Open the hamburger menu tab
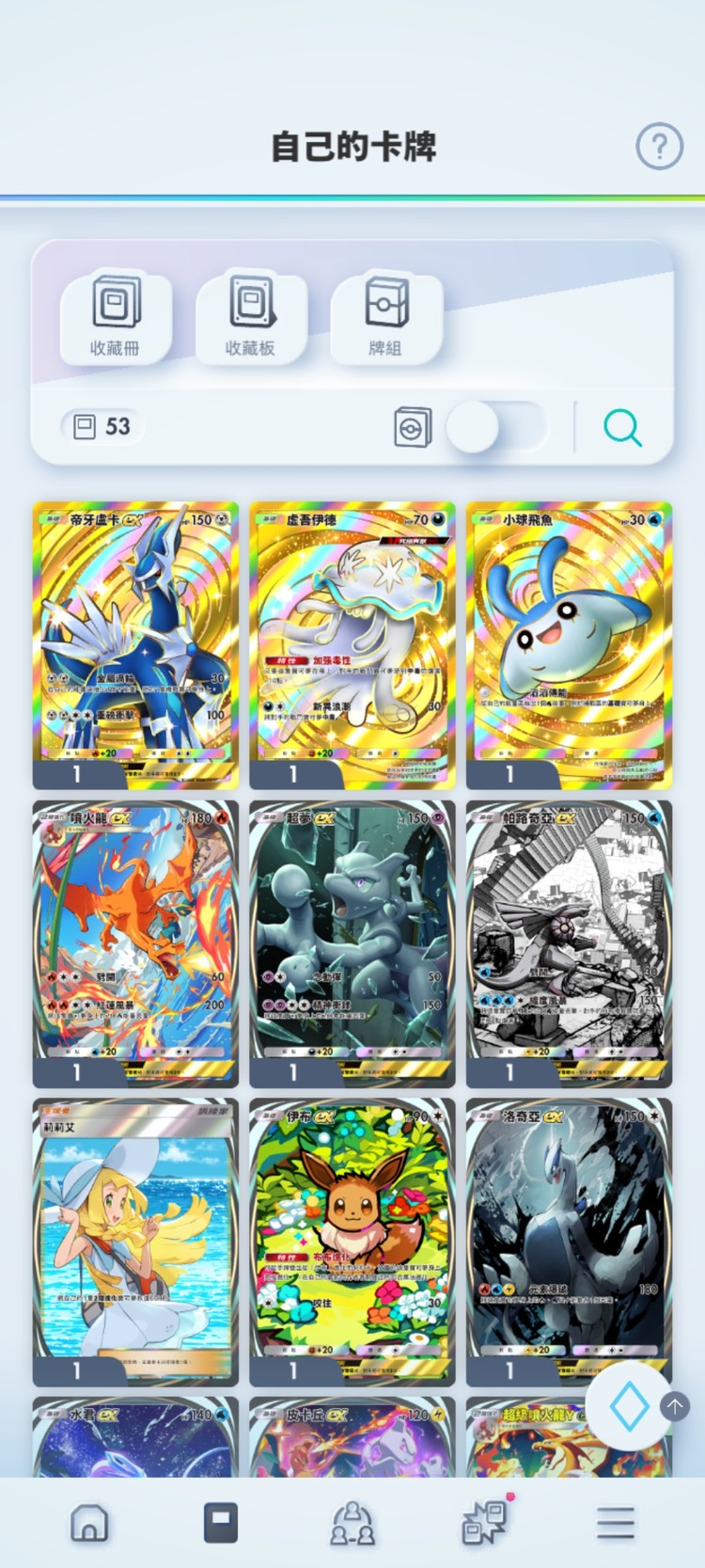The height and width of the screenshot is (1568, 705). click(x=616, y=1522)
